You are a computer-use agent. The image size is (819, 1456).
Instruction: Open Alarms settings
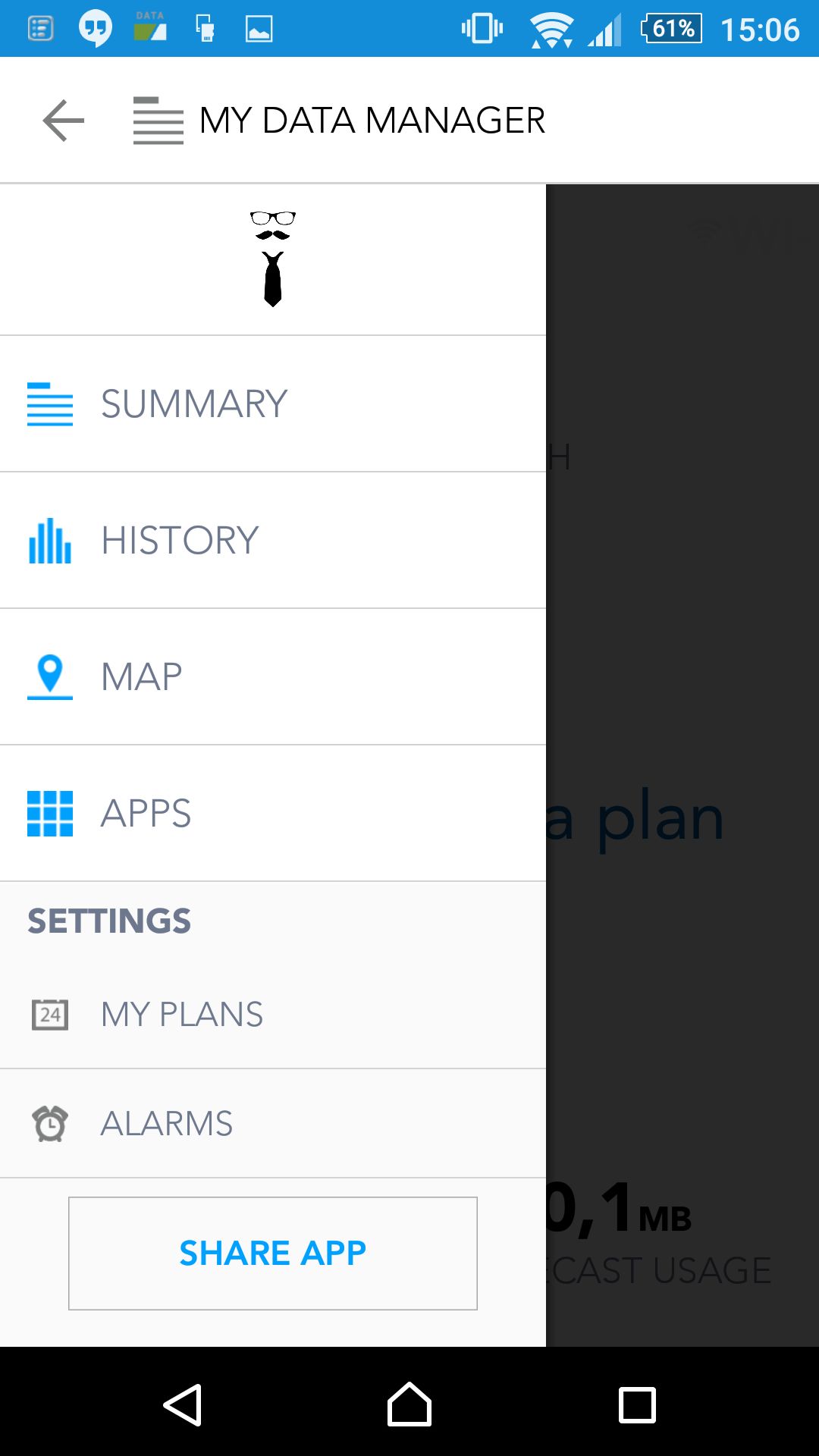[x=273, y=1124]
